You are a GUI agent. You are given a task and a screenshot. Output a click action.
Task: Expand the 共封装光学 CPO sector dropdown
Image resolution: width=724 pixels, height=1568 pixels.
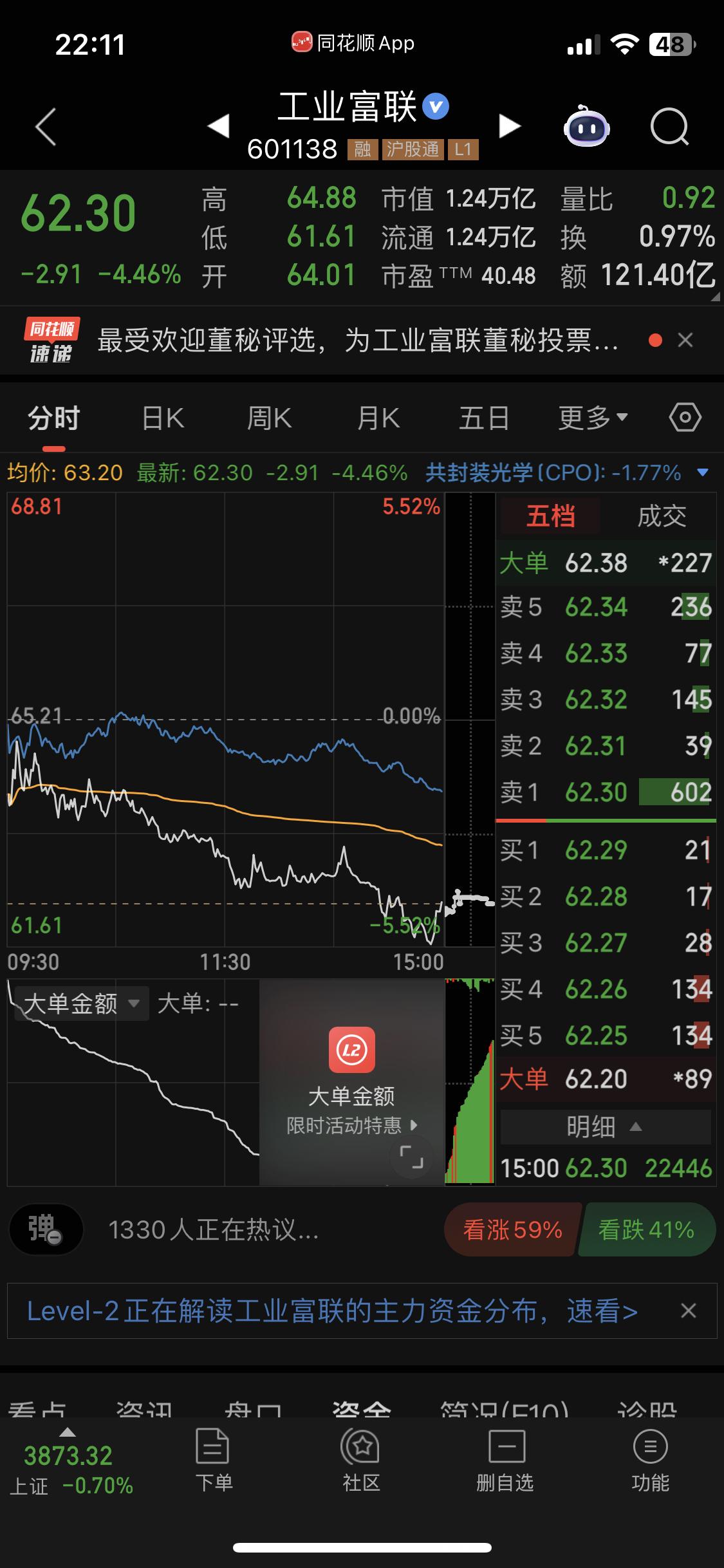pyautogui.click(x=704, y=472)
